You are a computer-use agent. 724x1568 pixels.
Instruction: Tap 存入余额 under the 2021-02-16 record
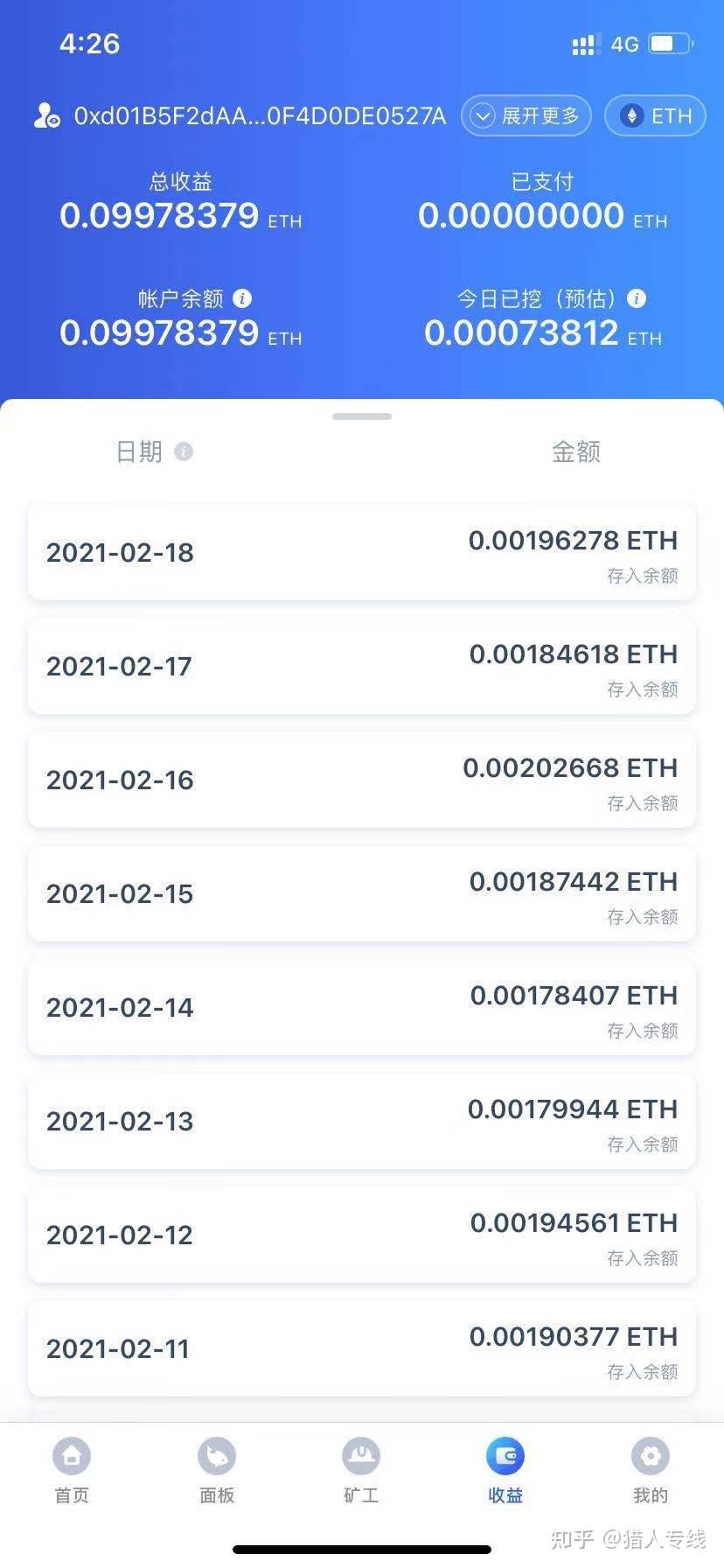coord(643,802)
